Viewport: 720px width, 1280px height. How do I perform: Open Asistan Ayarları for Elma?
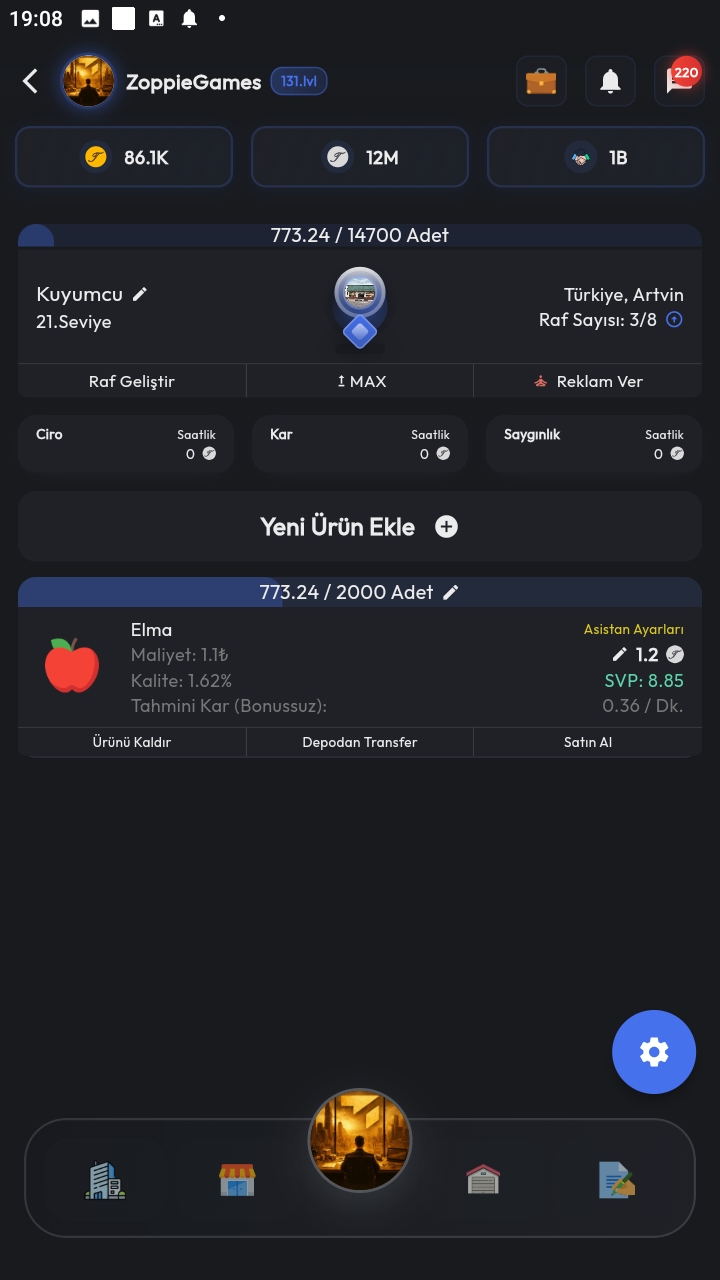[634, 629]
